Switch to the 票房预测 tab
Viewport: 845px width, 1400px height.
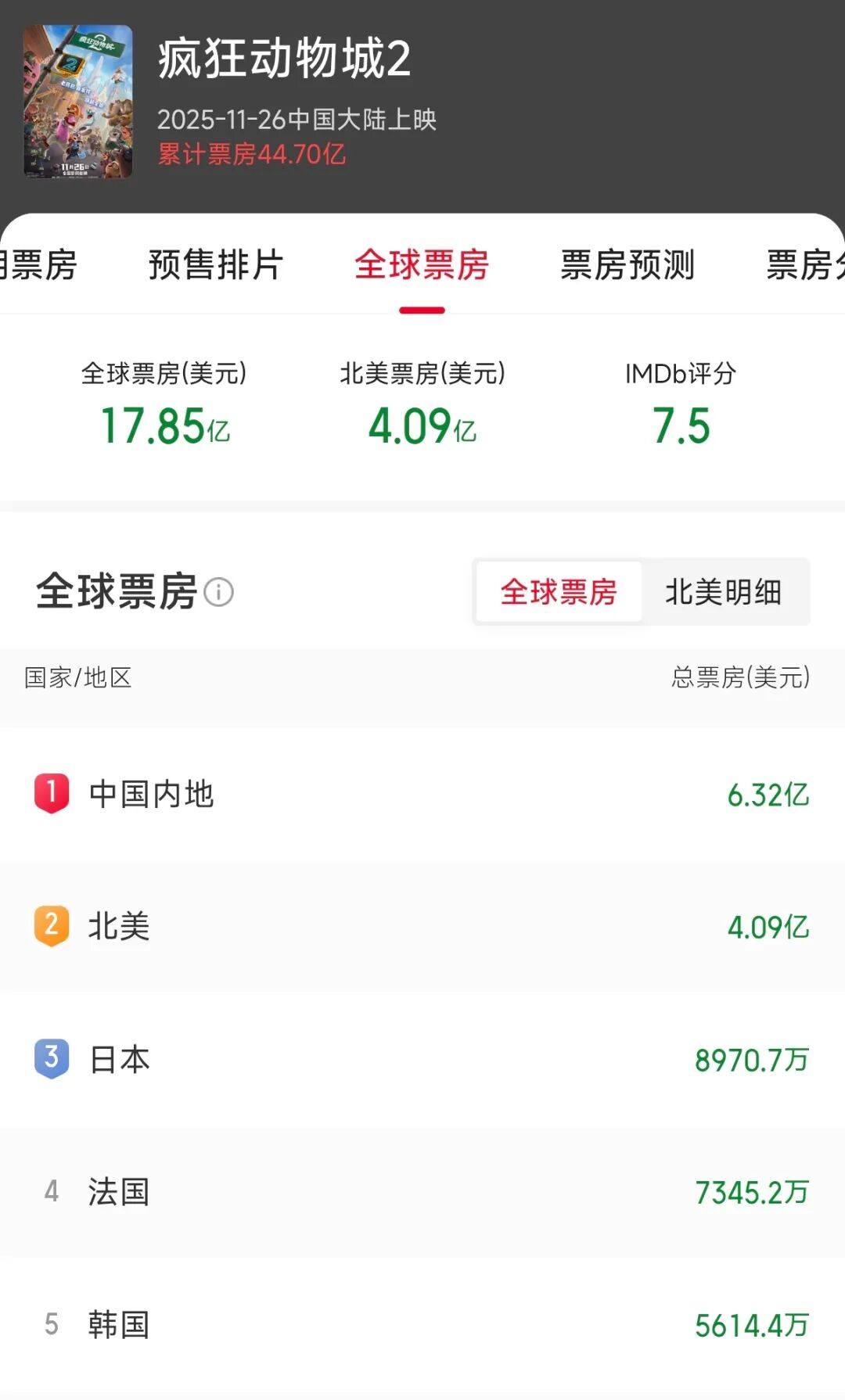pyautogui.click(x=627, y=264)
